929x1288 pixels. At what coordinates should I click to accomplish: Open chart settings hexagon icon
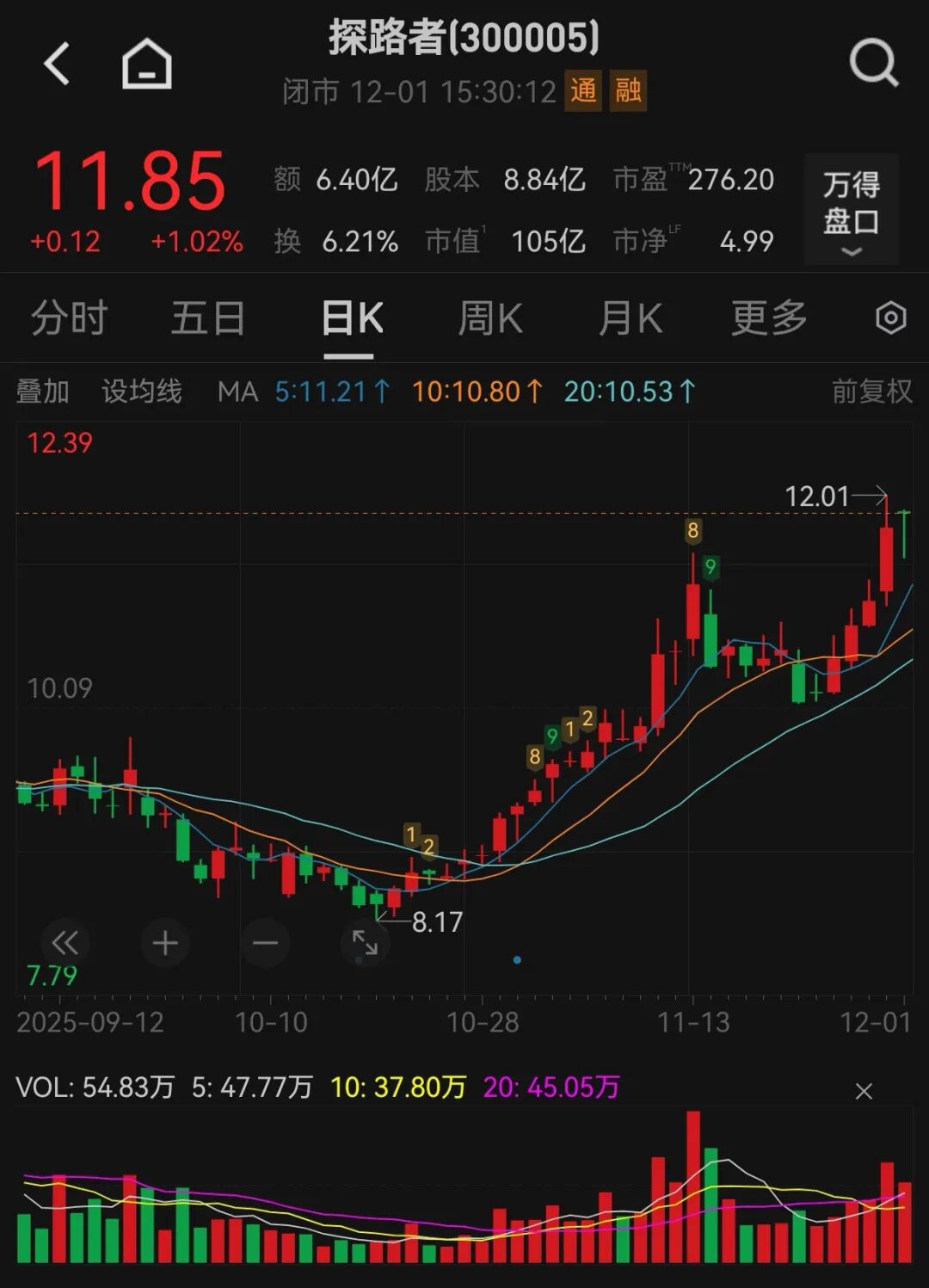890,318
